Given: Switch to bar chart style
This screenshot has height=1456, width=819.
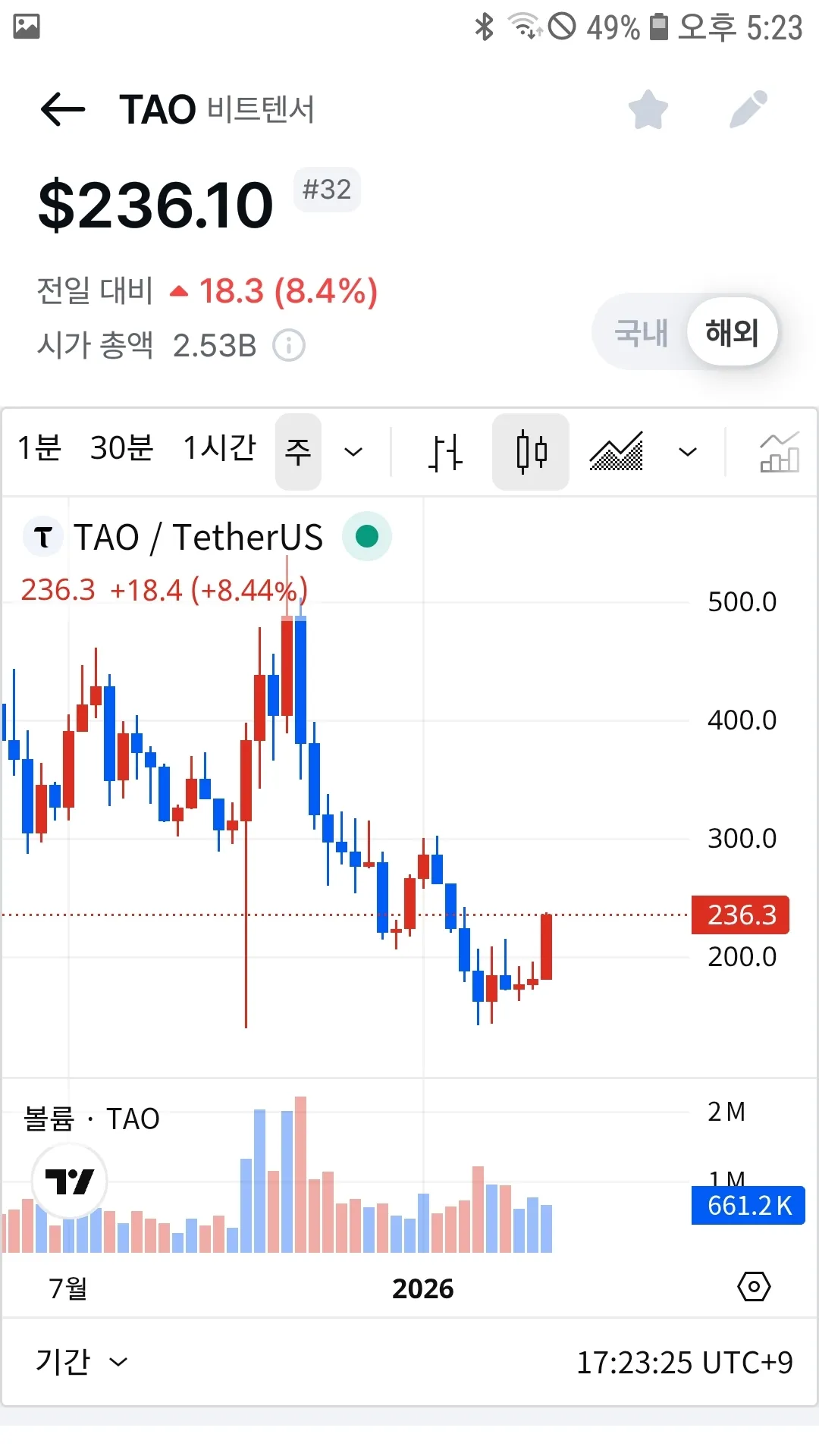Looking at the screenshot, I should [445, 452].
